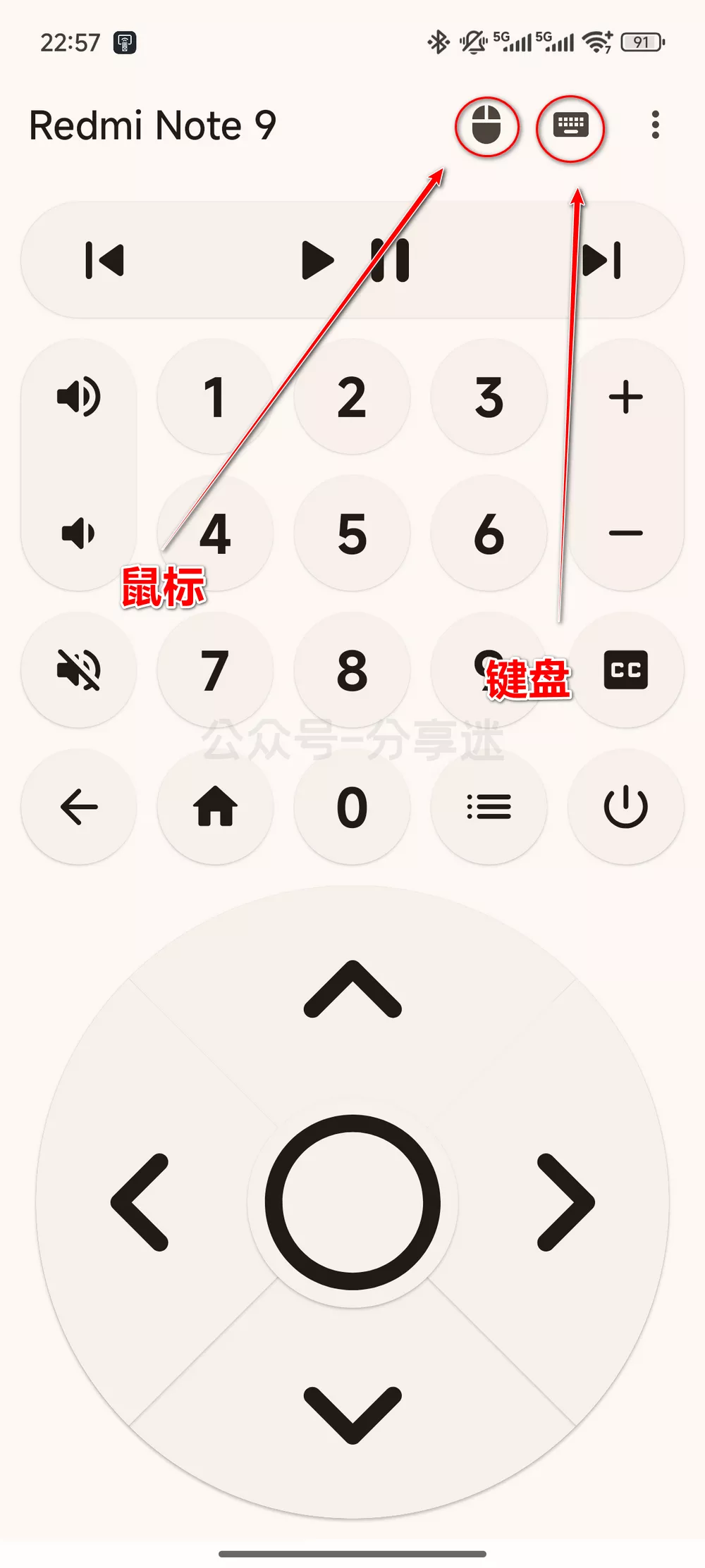This screenshot has width=705, height=1568.
Task: Decrease volume with speaker-down icon
Action: [x=78, y=533]
